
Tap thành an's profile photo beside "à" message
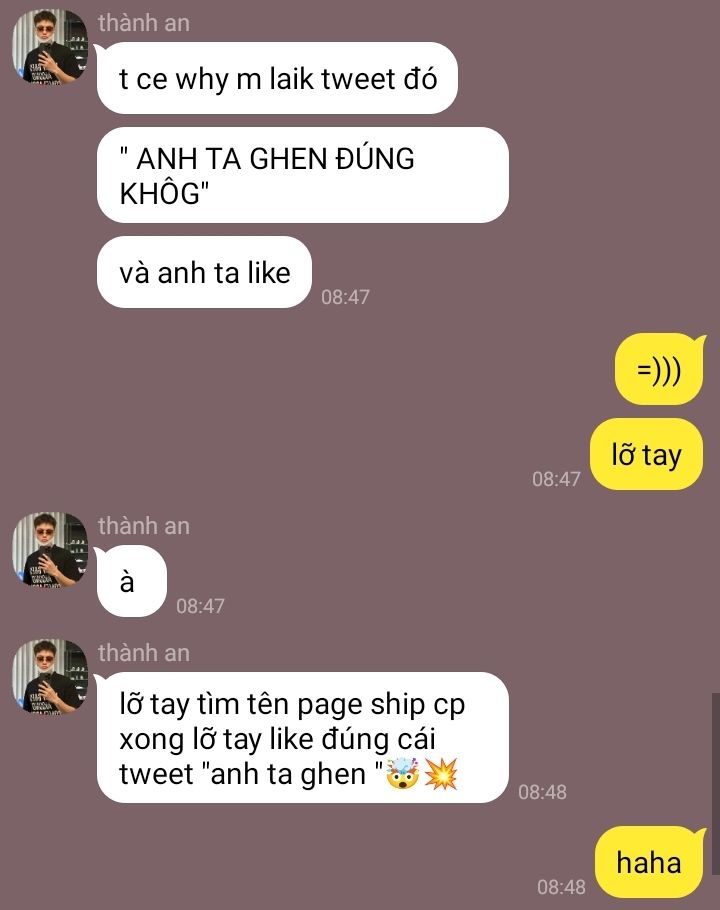point(50,550)
